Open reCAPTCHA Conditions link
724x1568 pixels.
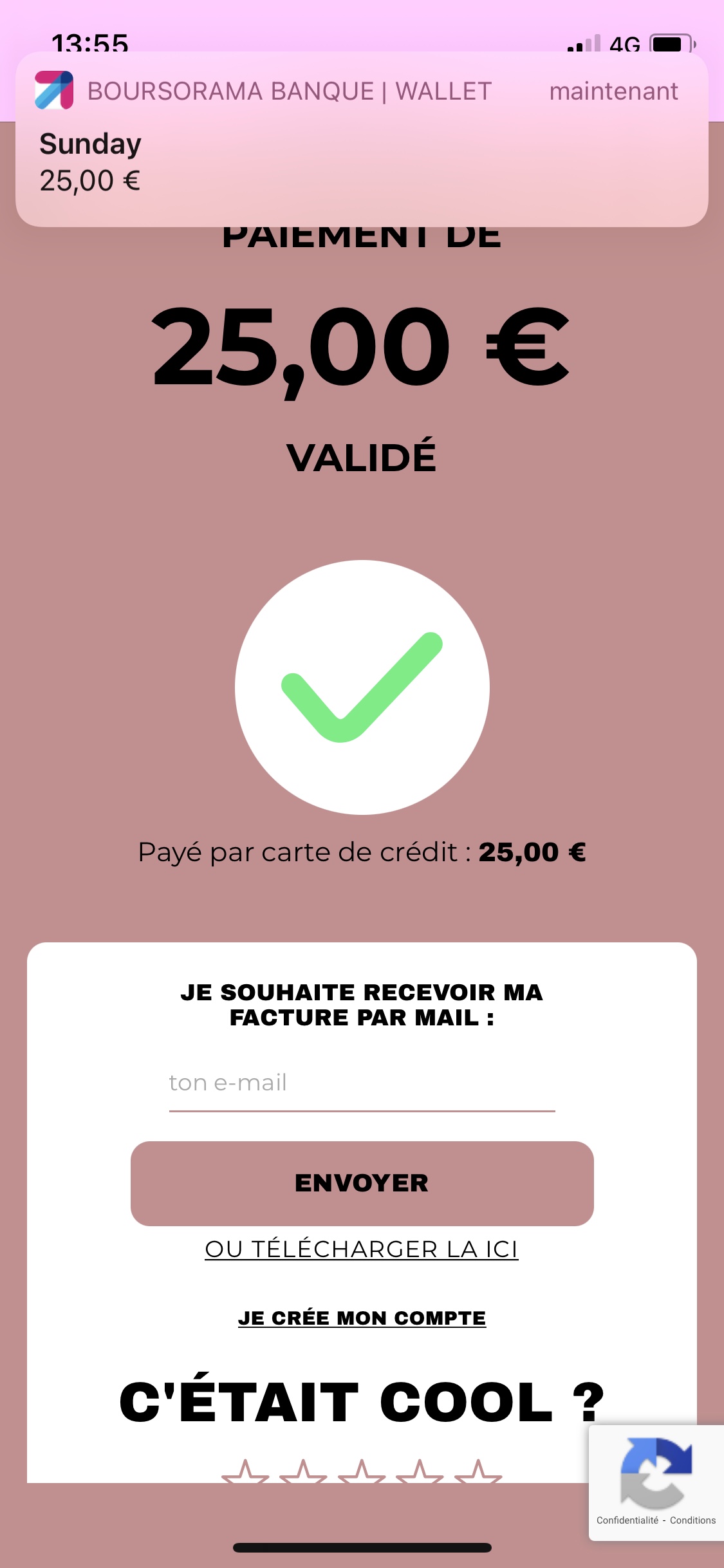[x=692, y=1520]
